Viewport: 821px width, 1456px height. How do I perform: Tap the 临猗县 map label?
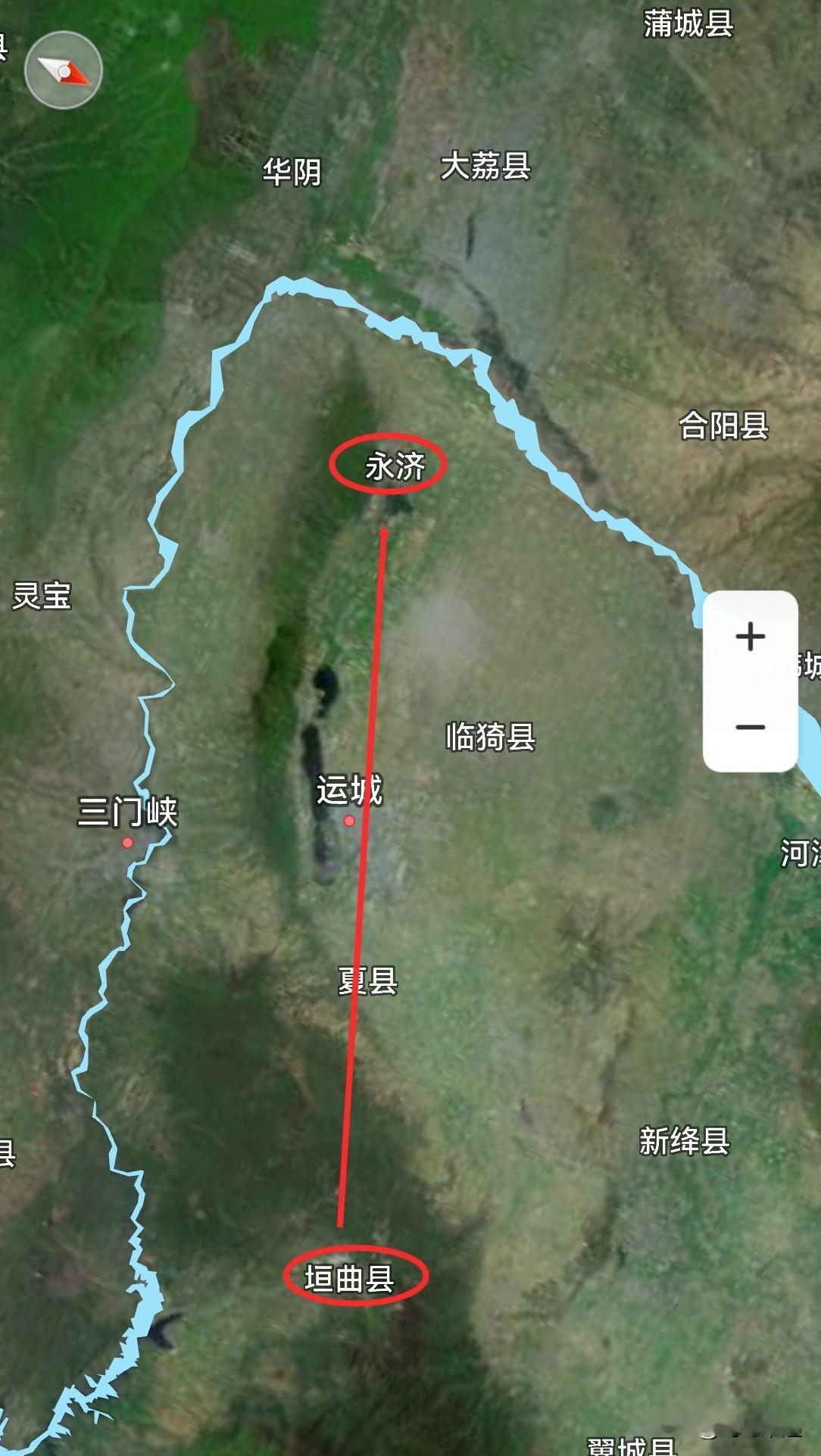pos(492,737)
